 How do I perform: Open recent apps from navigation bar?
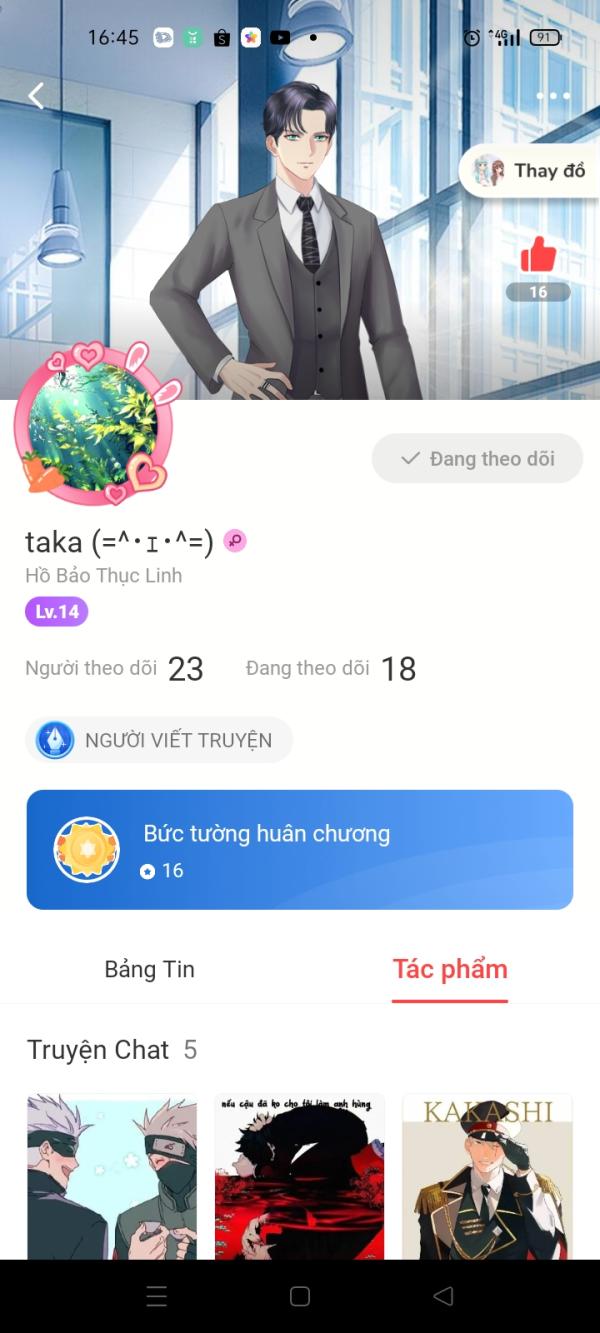coord(157,1296)
